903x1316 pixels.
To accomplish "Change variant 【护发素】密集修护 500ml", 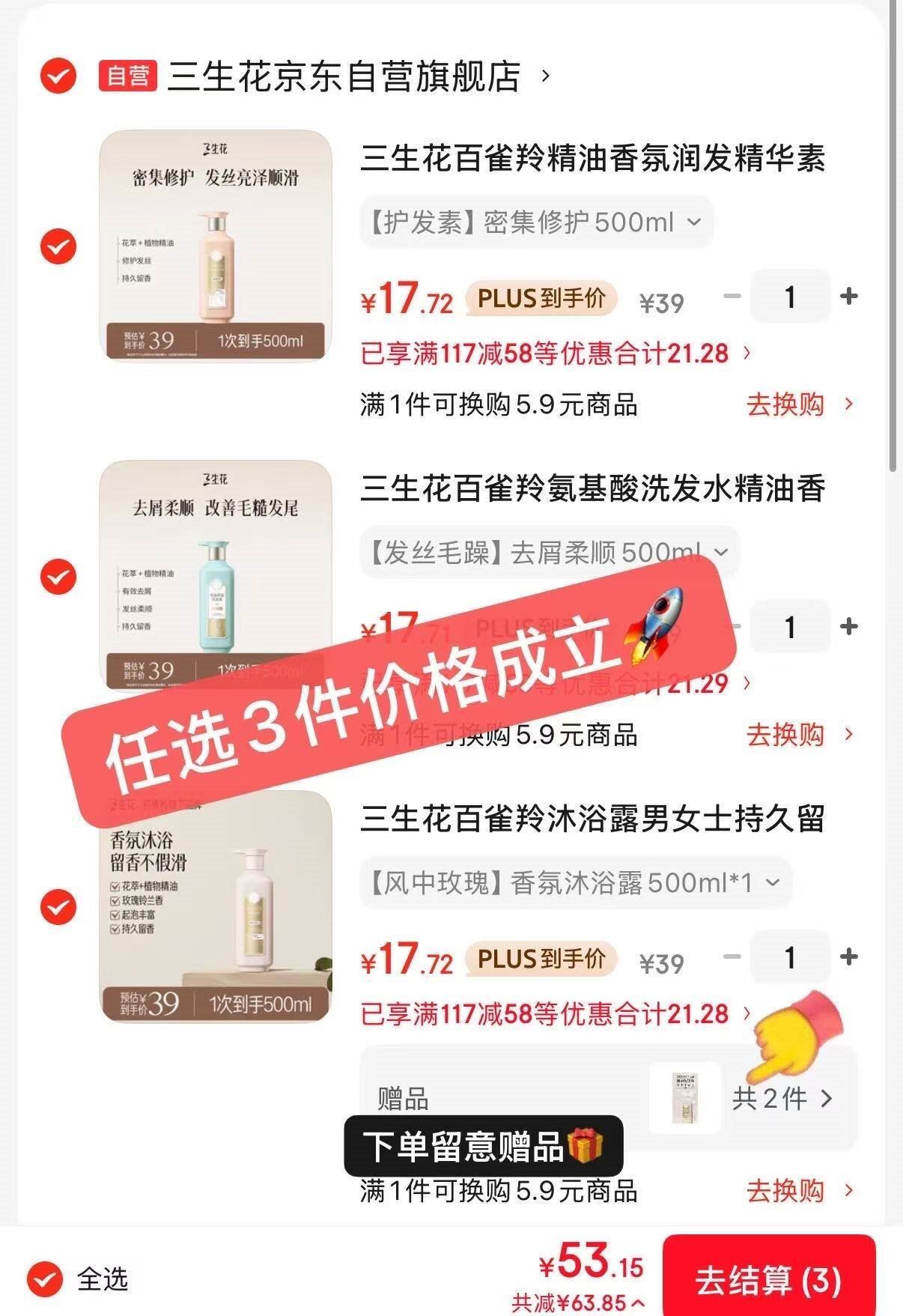I will tap(536, 222).
